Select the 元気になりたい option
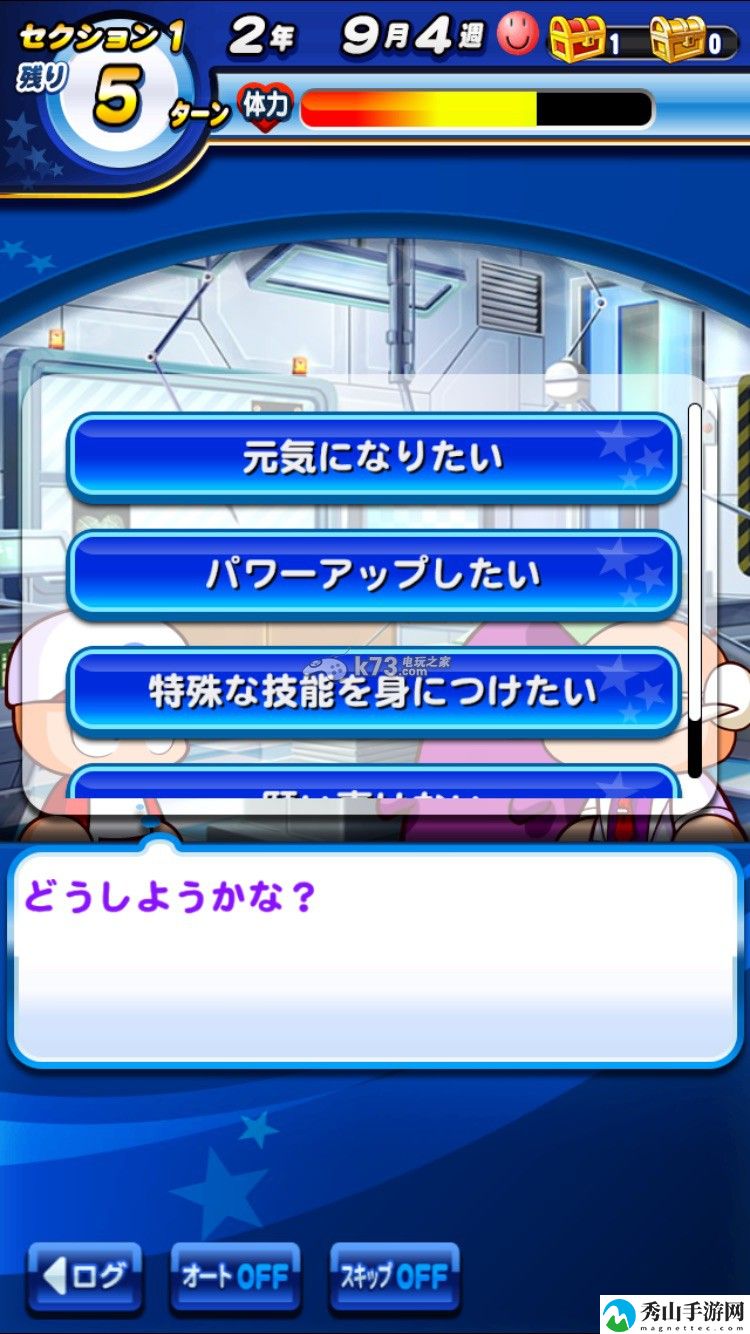 click(373, 458)
